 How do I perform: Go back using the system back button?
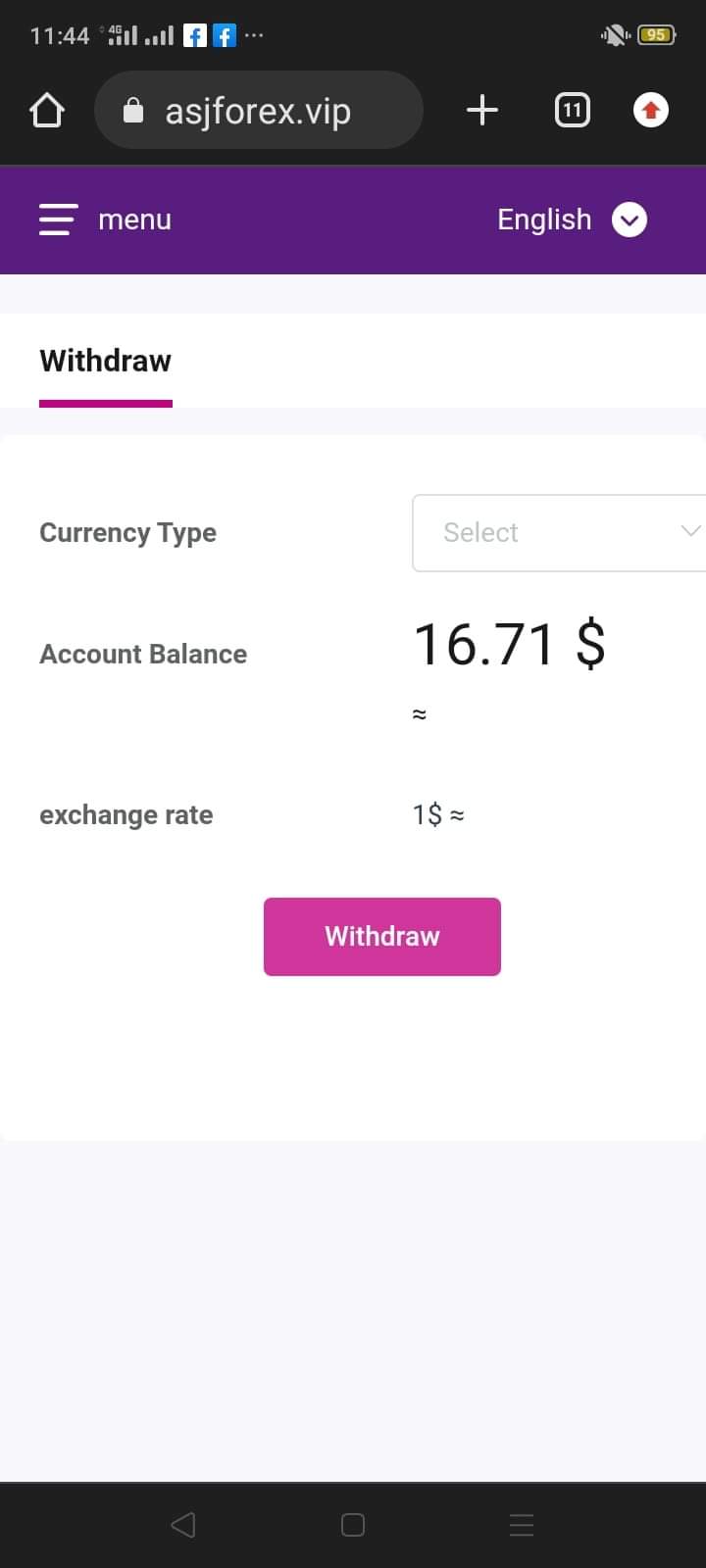tap(183, 1525)
